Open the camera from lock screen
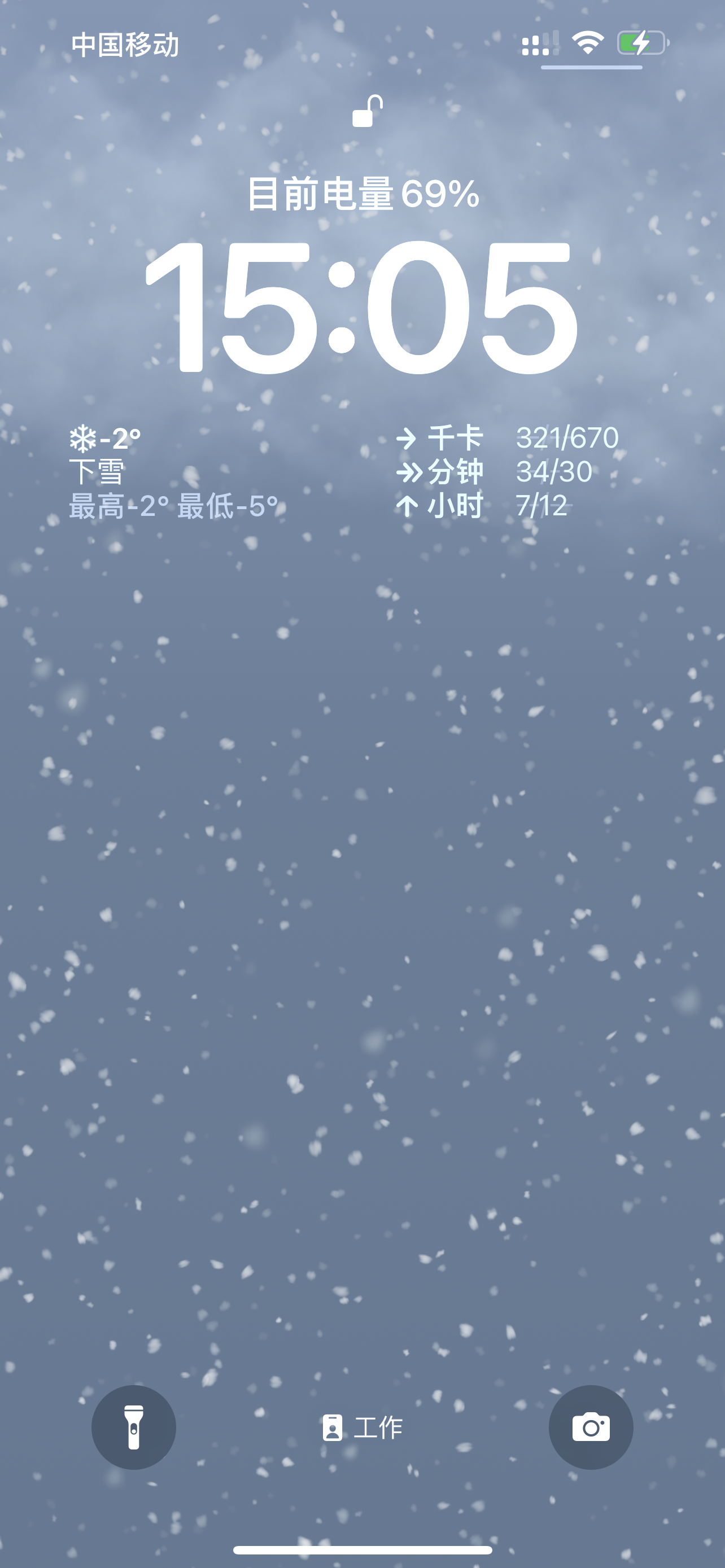725x1568 pixels. [591, 1427]
